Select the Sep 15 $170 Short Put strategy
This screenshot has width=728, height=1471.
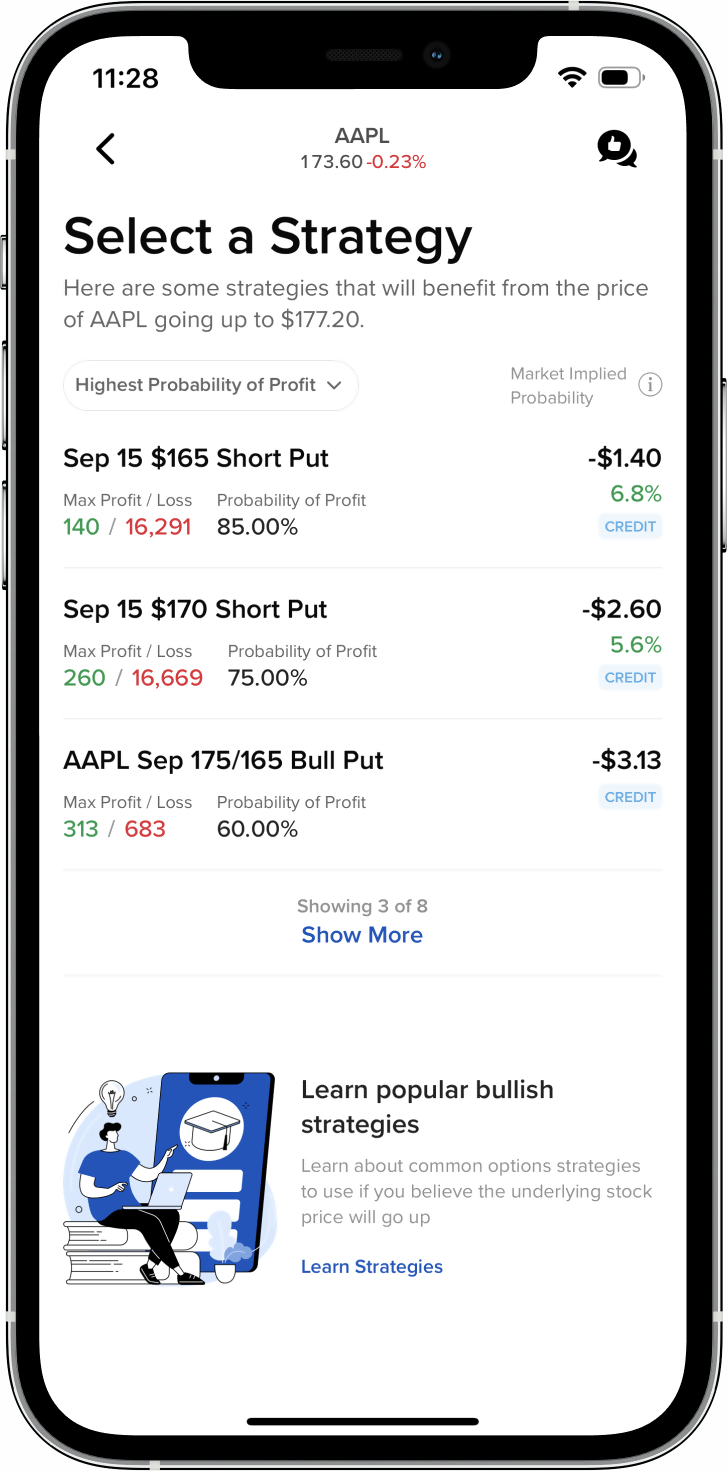(362, 645)
